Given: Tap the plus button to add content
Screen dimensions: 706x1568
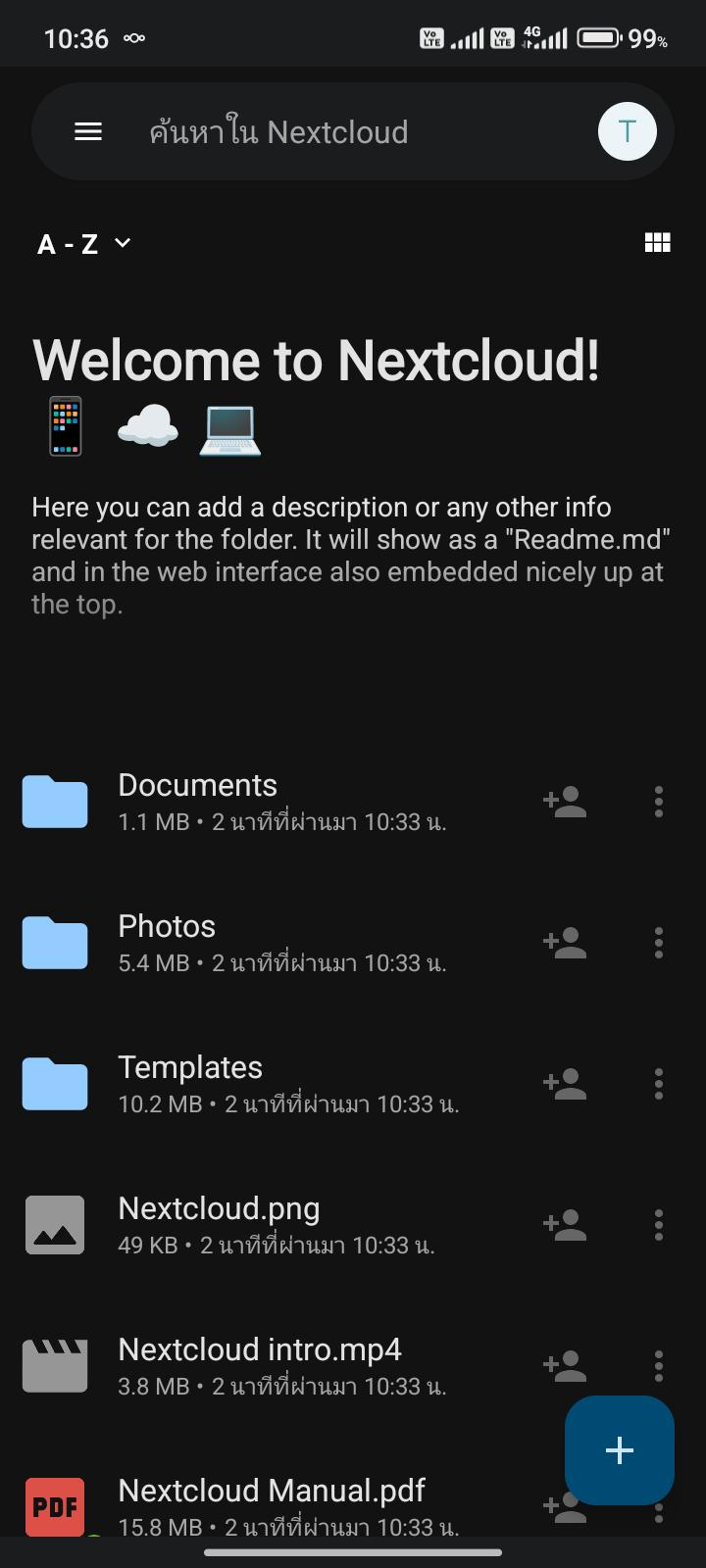Looking at the screenshot, I should click(619, 1450).
